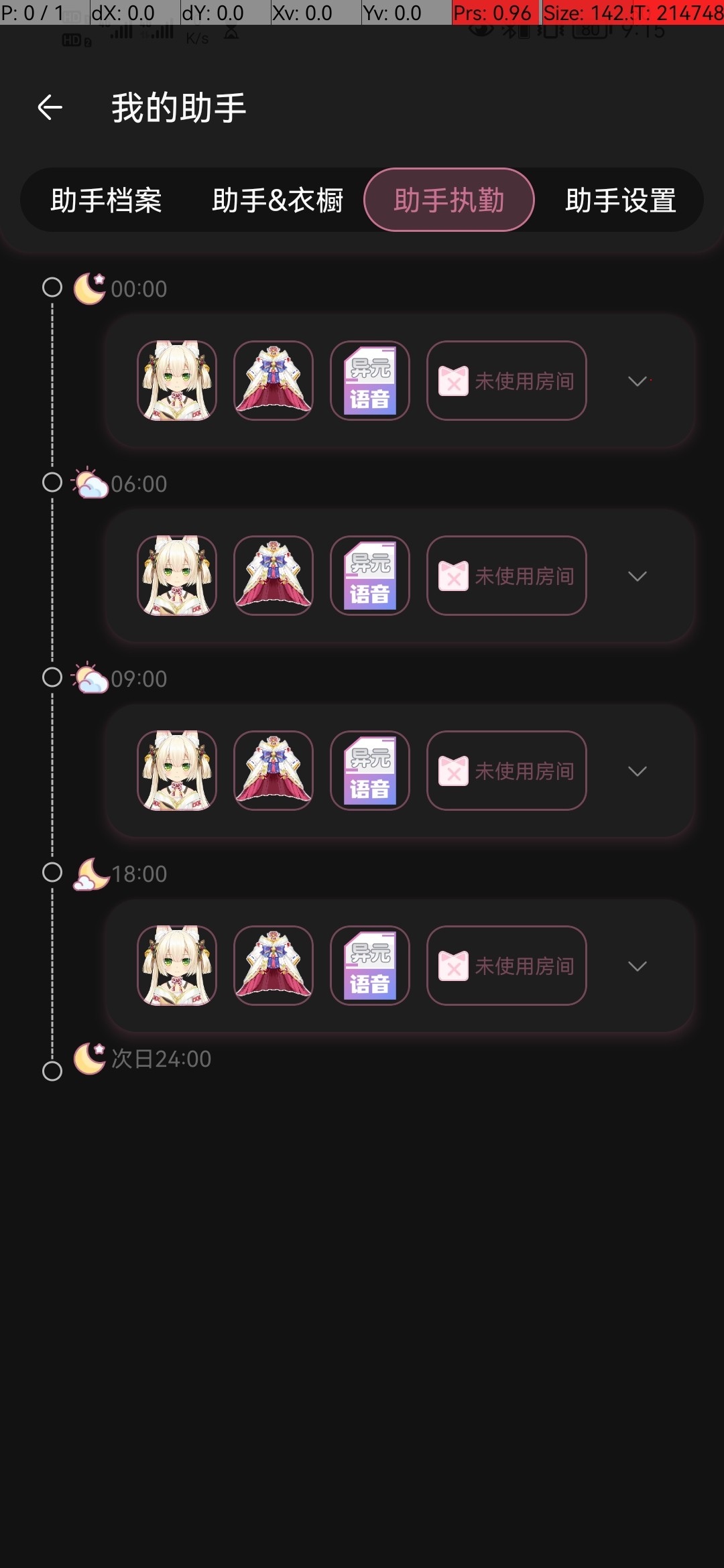724x1568 pixels.
Task: Expand the 06:00 duty slot
Action: pos(637,576)
